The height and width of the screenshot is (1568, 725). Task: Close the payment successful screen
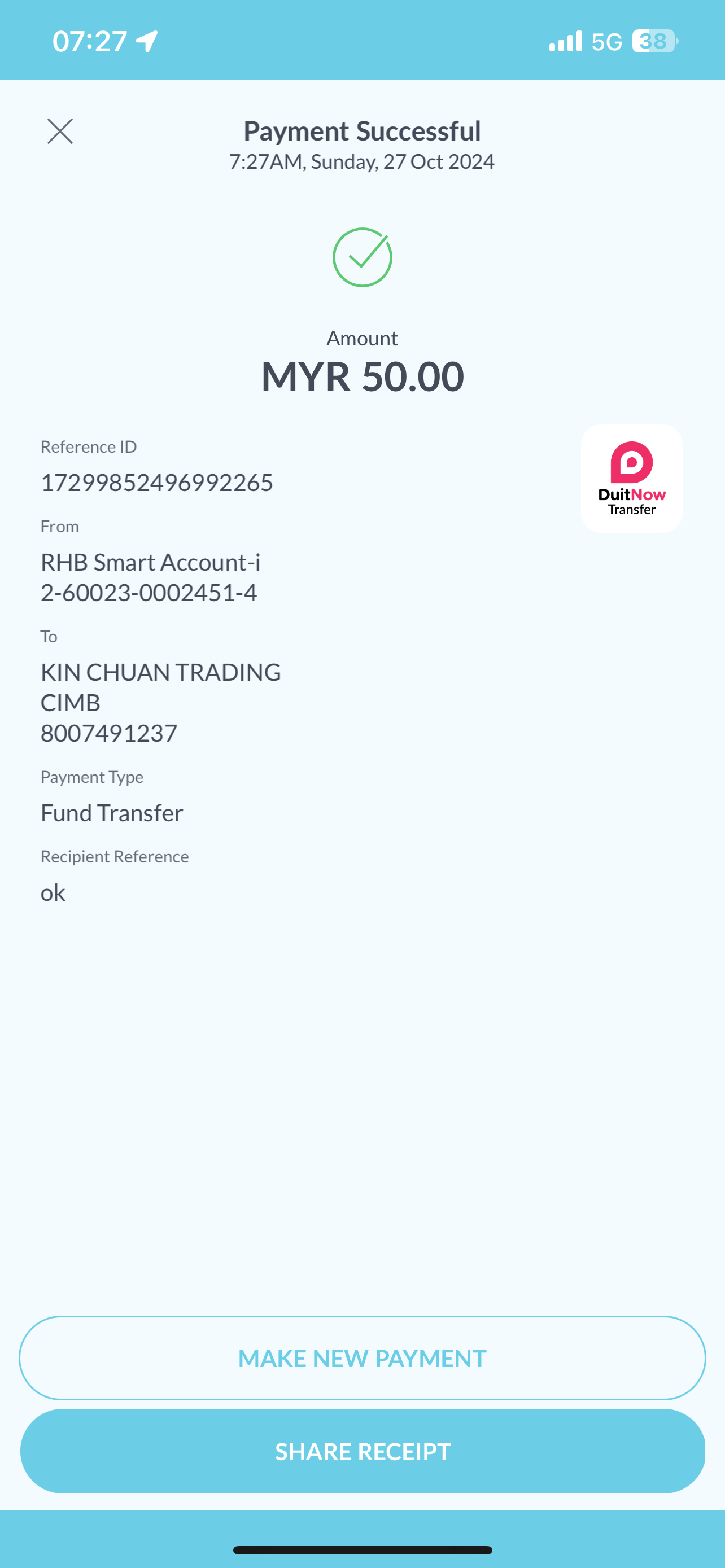[x=60, y=132]
